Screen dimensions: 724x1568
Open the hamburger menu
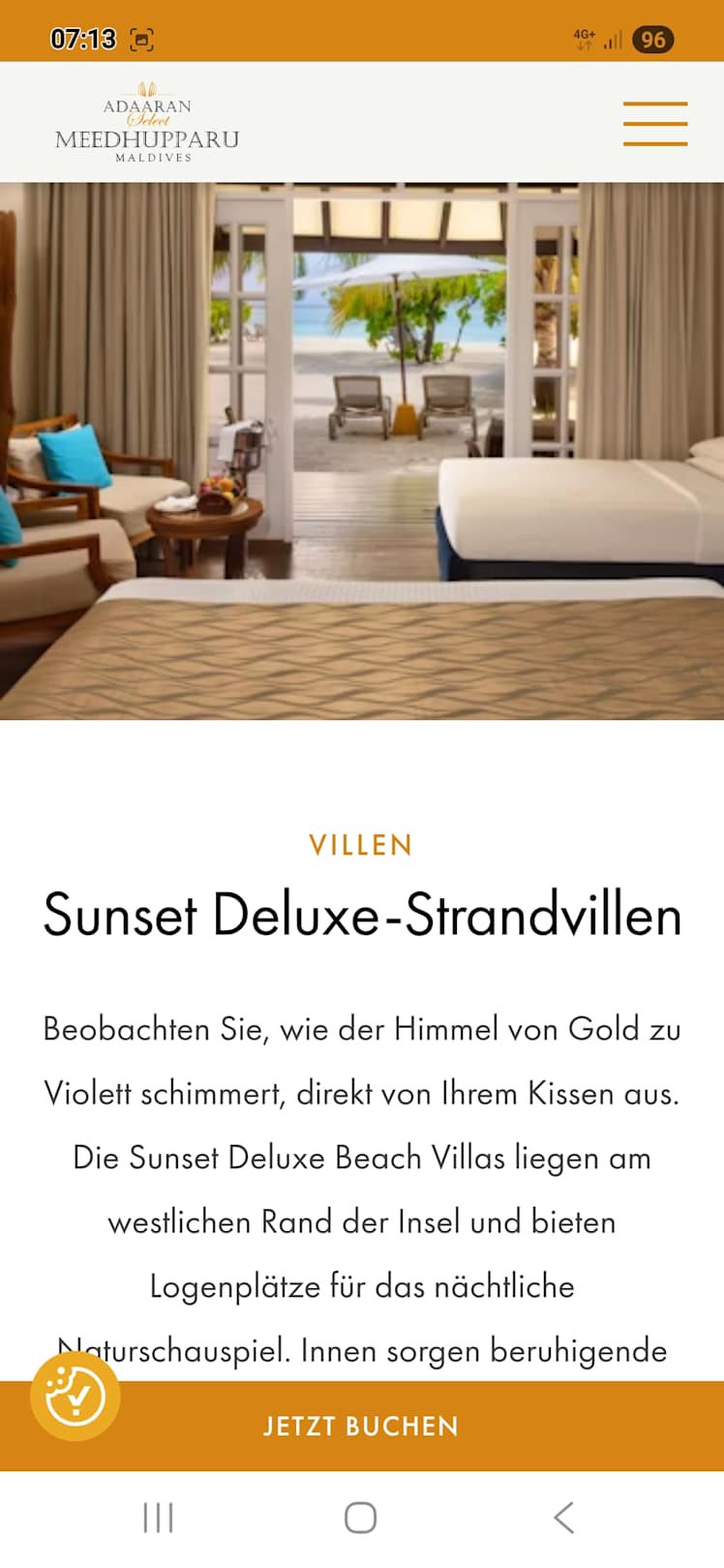[x=655, y=123]
